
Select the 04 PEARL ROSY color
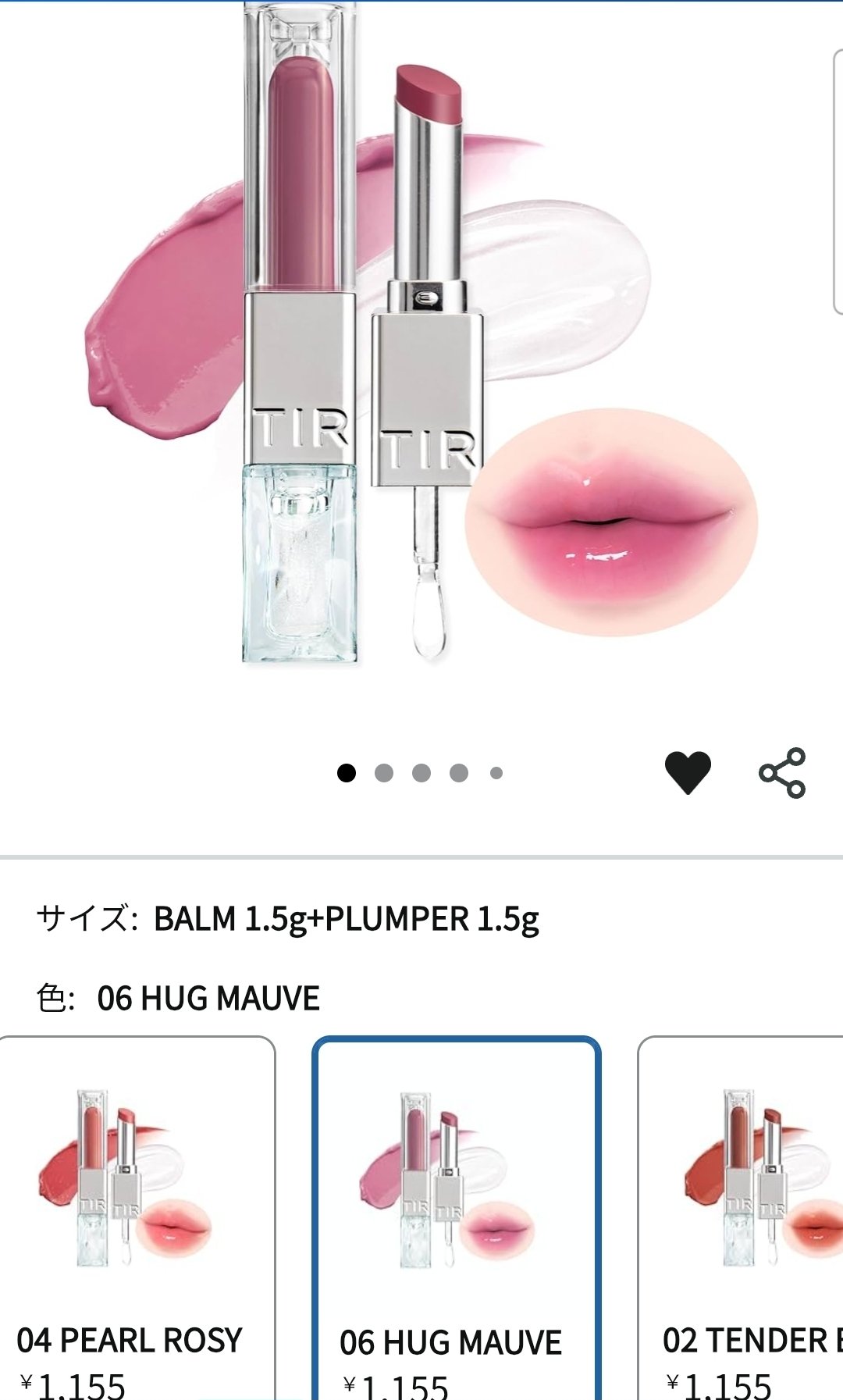[137, 1218]
